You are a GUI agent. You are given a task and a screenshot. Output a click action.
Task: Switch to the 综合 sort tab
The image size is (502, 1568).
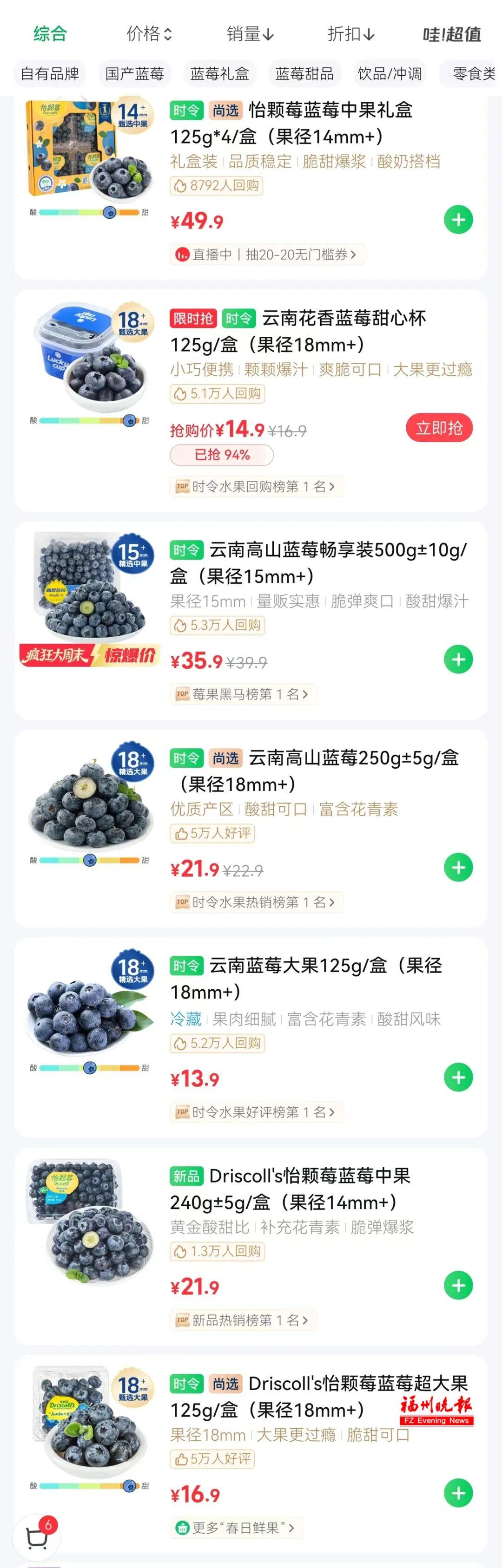50,33
